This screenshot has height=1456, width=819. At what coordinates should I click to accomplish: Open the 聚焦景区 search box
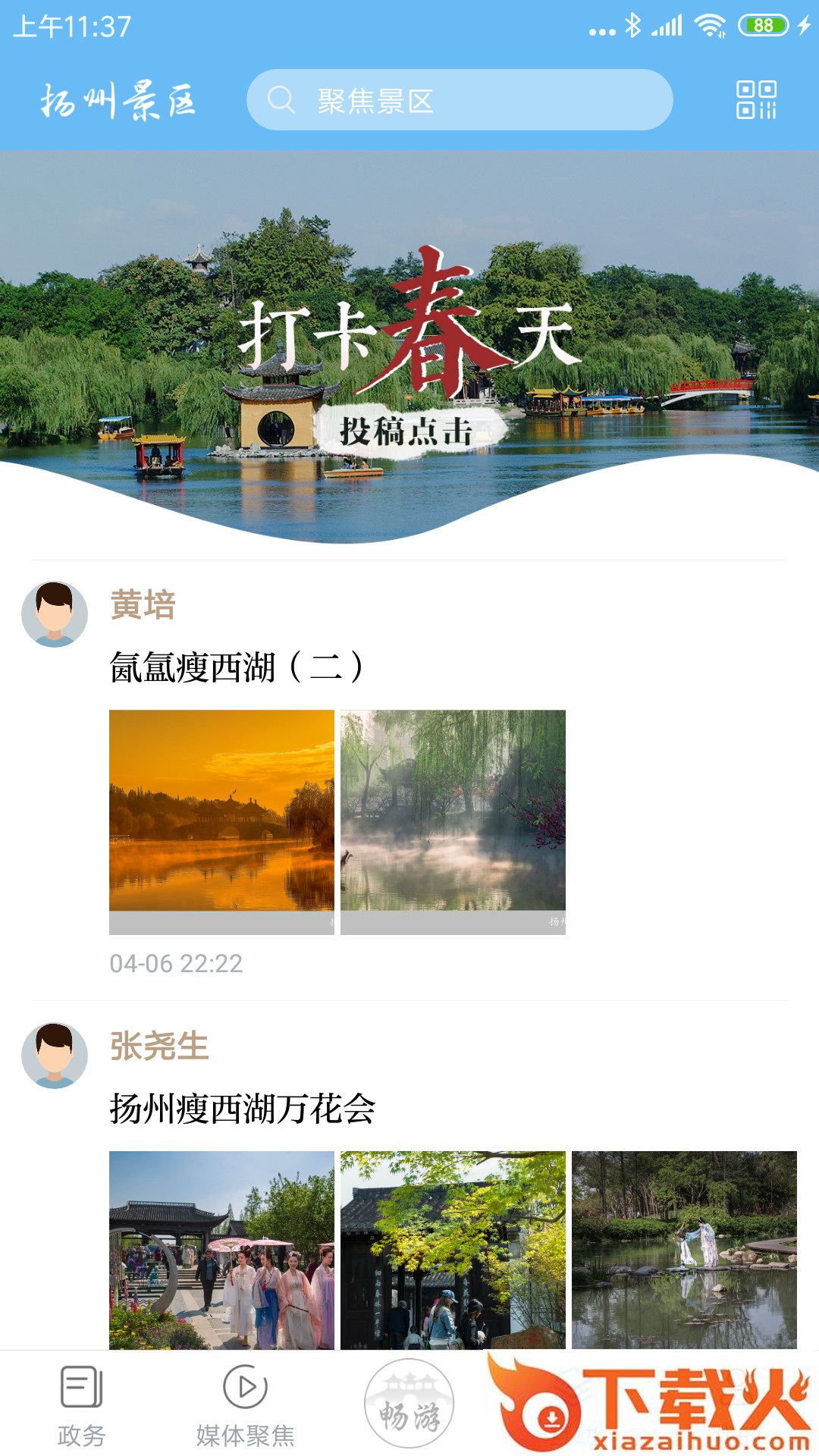(459, 100)
